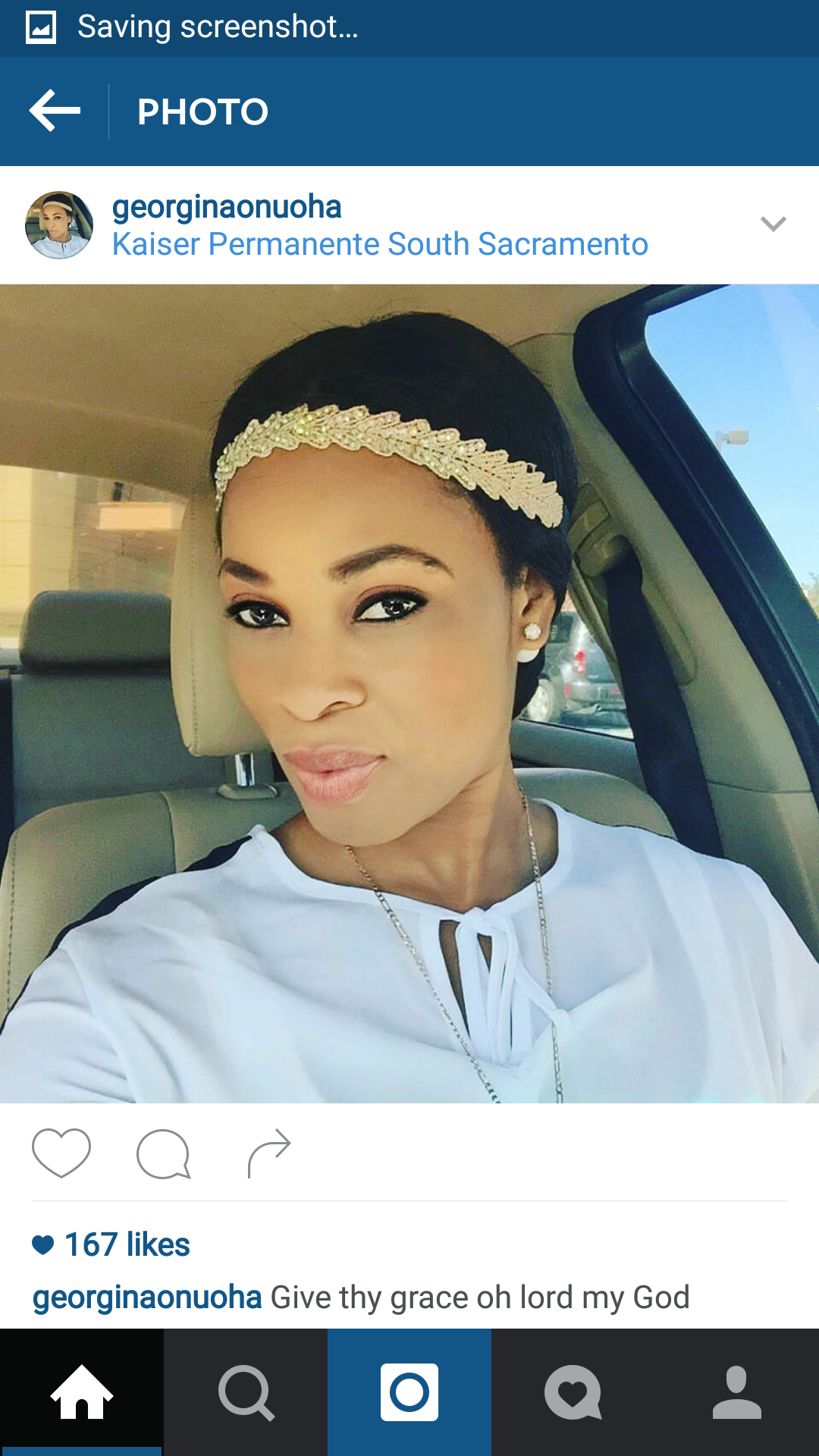This screenshot has height=1456, width=819.
Task: Like this photo with the heart
Action: [x=61, y=1153]
